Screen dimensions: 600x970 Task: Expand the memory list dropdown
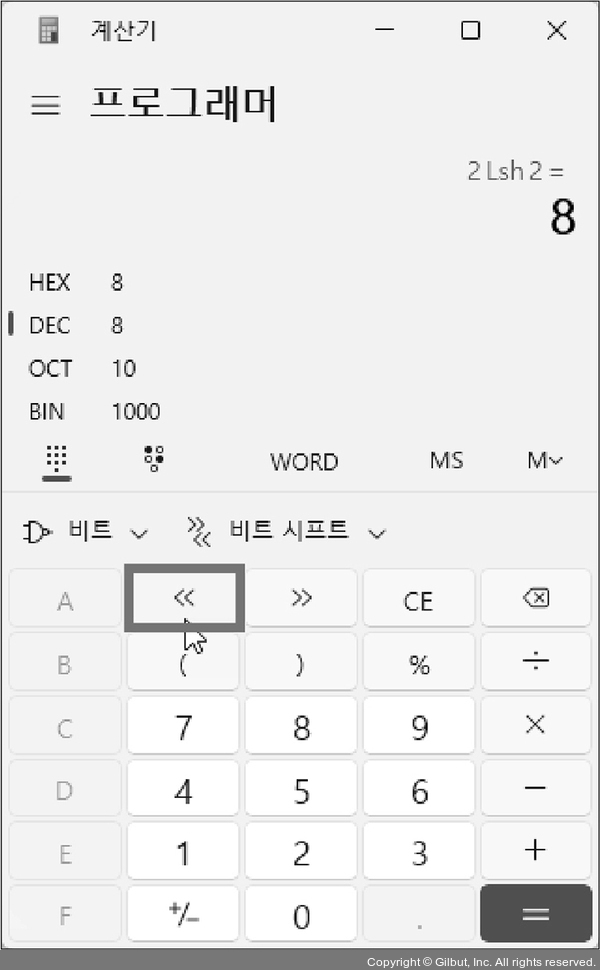click(x=545, y=460)
